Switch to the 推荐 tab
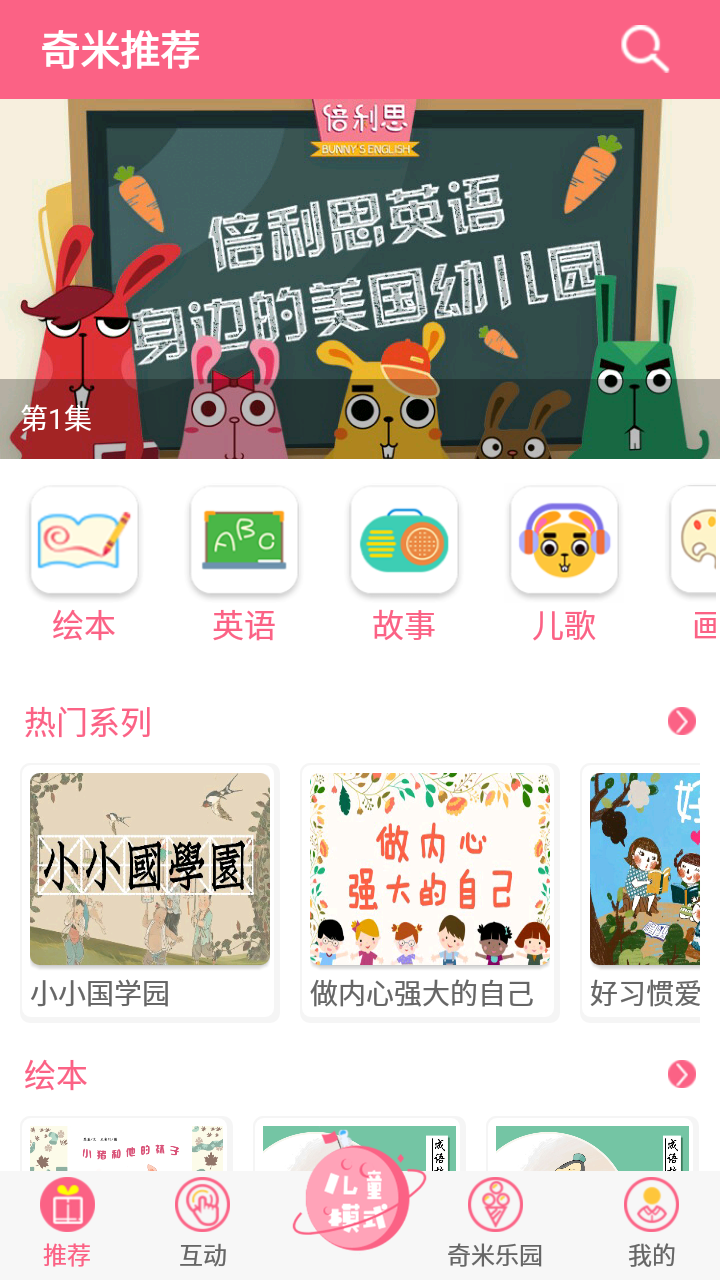 pos(67,1222)
